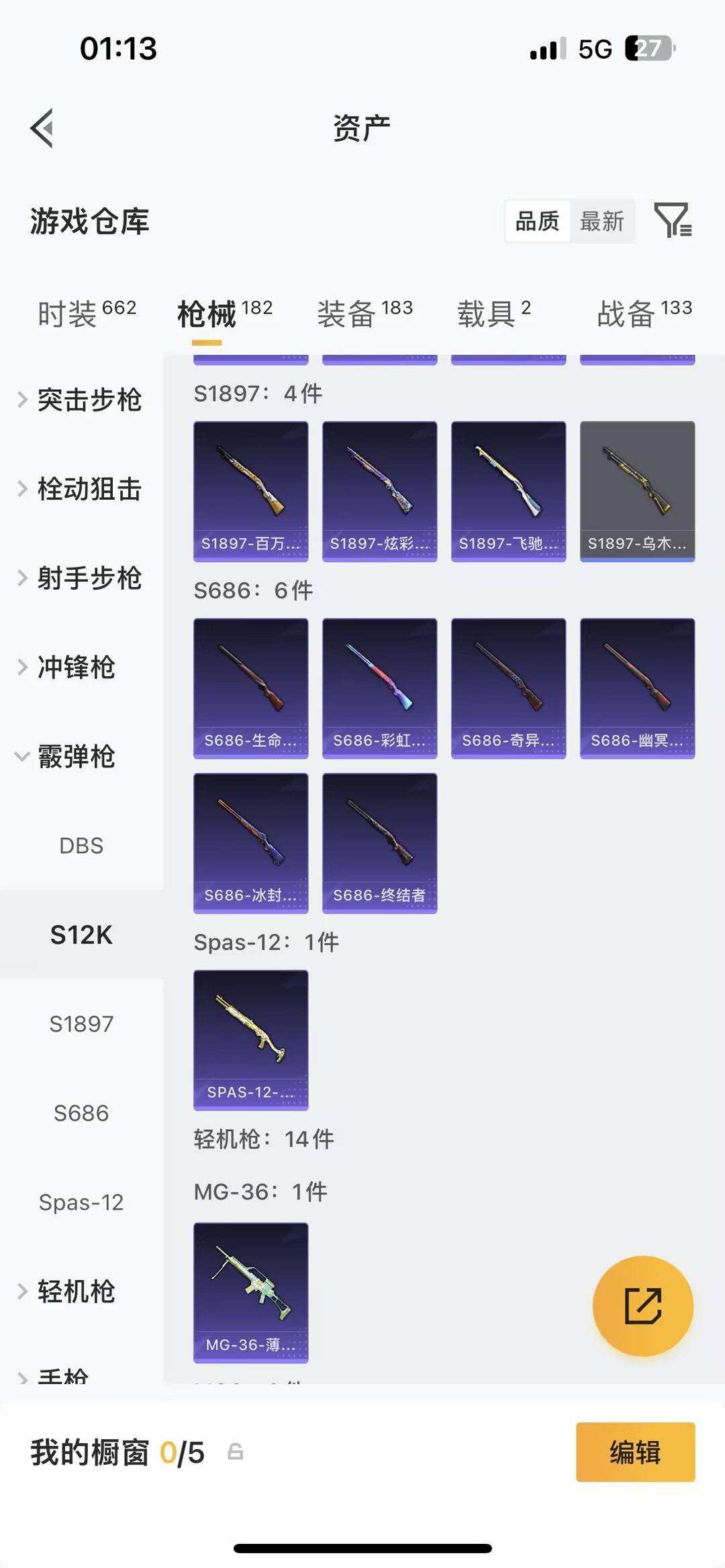Screen dimensions: 725x1568
Task: Switch sorting to 最新
Action: pyautogui.click(x=602, y=221)
